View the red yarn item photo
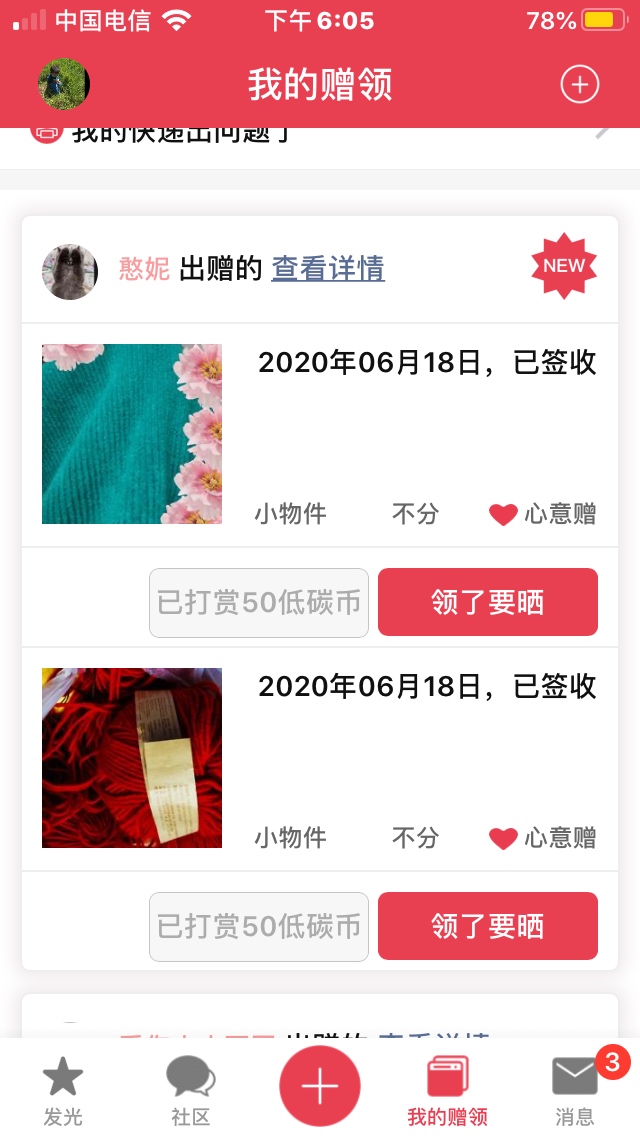The width and height of the screenshot is (640, 1136). [x=132, y=758]
